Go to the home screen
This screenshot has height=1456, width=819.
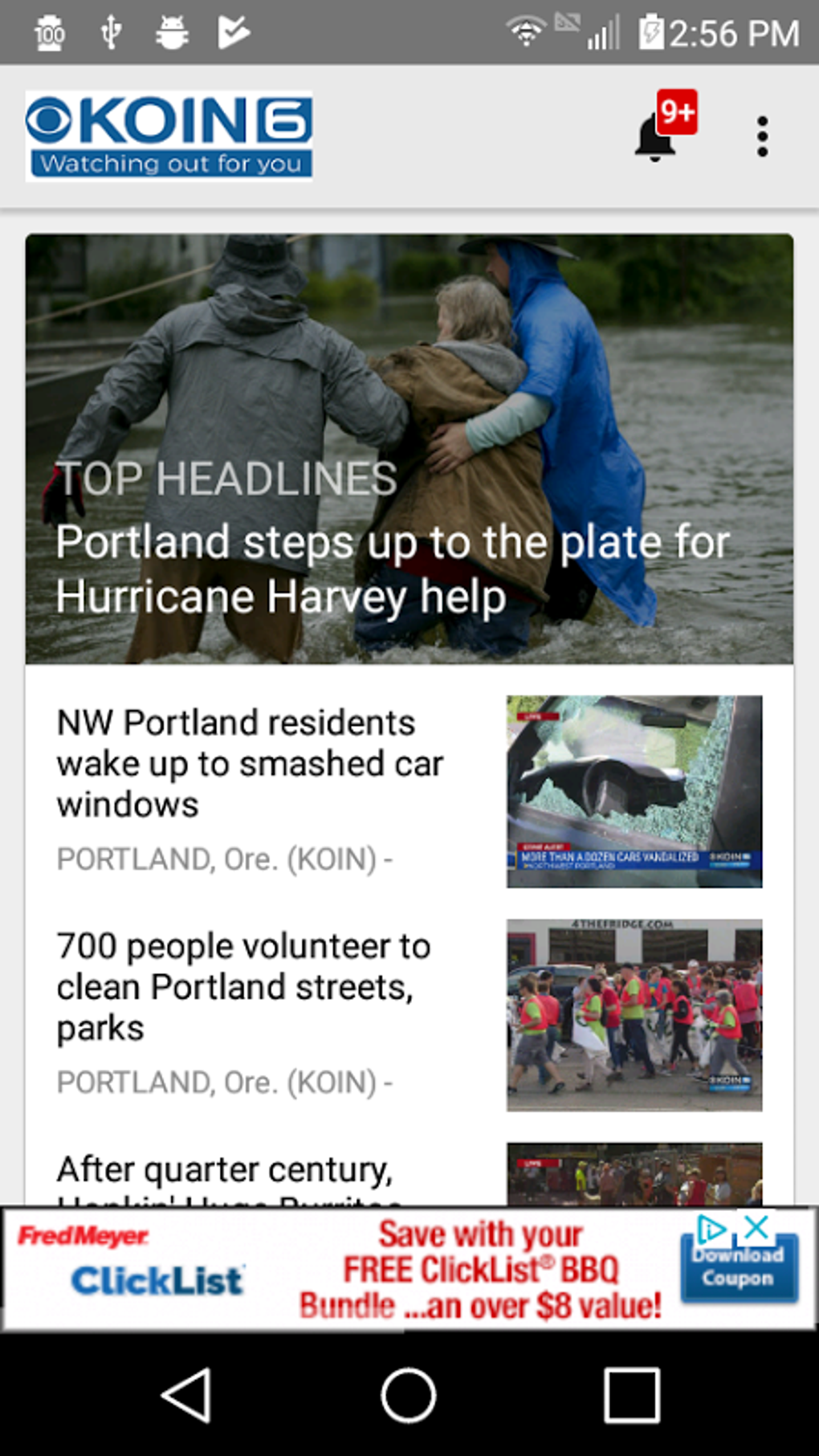pyautogui.click(x=409, y=1396)
